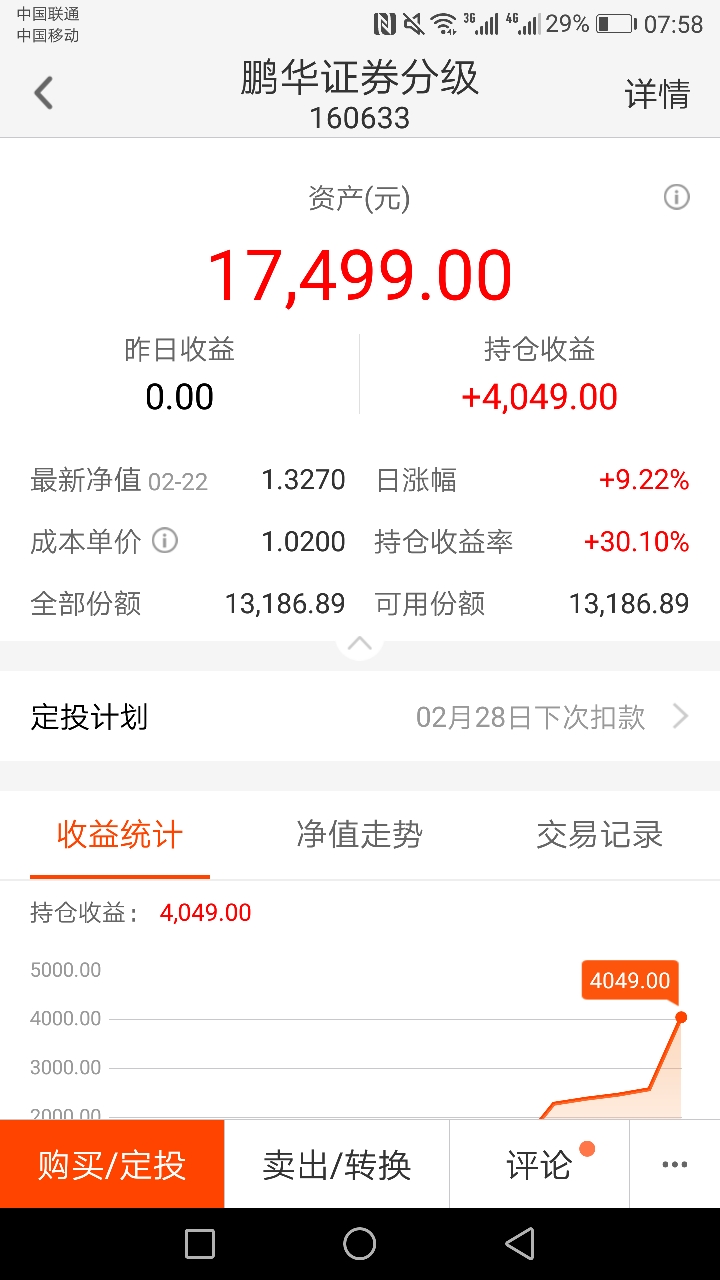Go back using the top-left arrow

[43, 93]
